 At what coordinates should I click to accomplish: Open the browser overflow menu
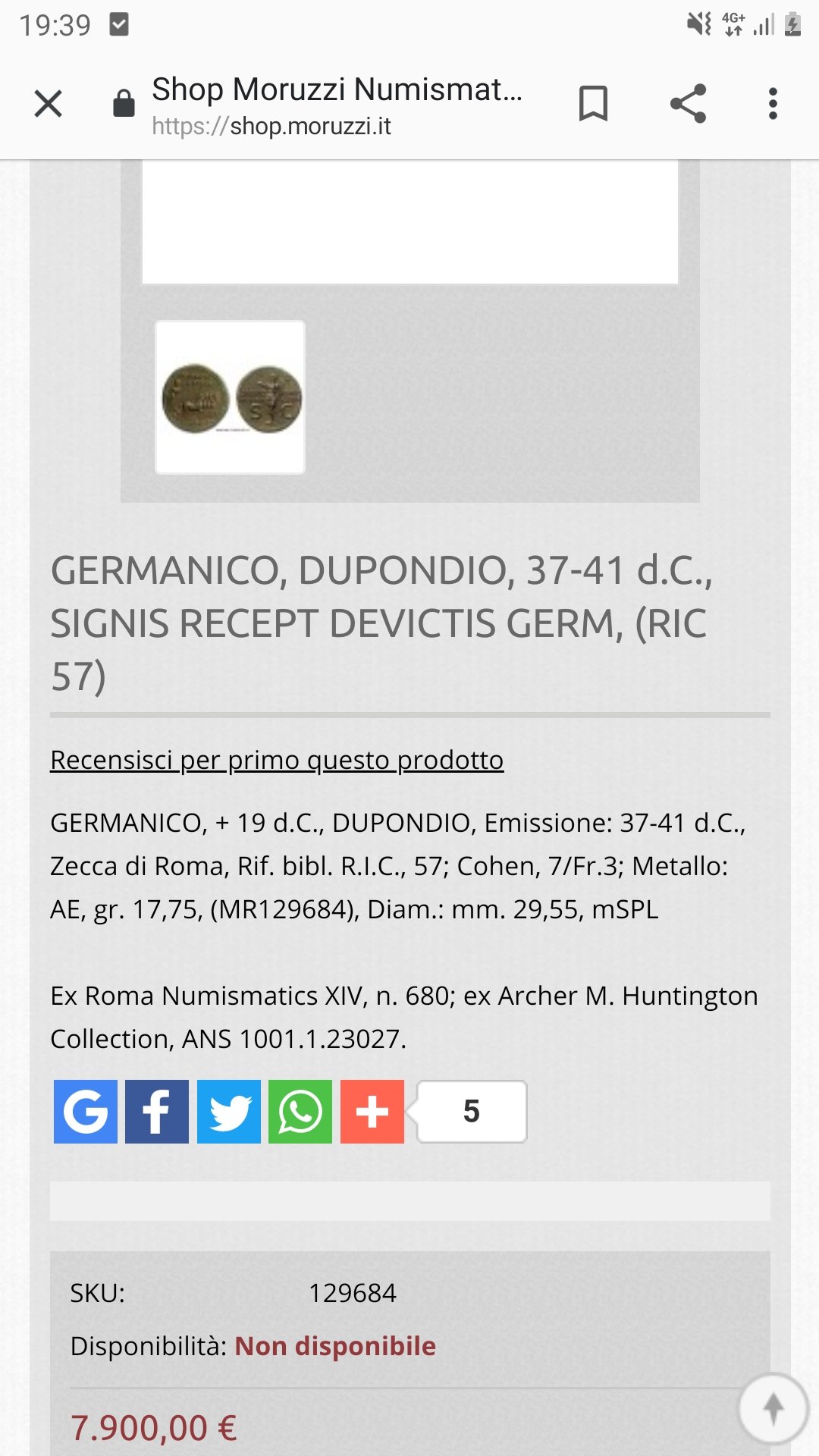pyautogui.click(x=773, y=104)
